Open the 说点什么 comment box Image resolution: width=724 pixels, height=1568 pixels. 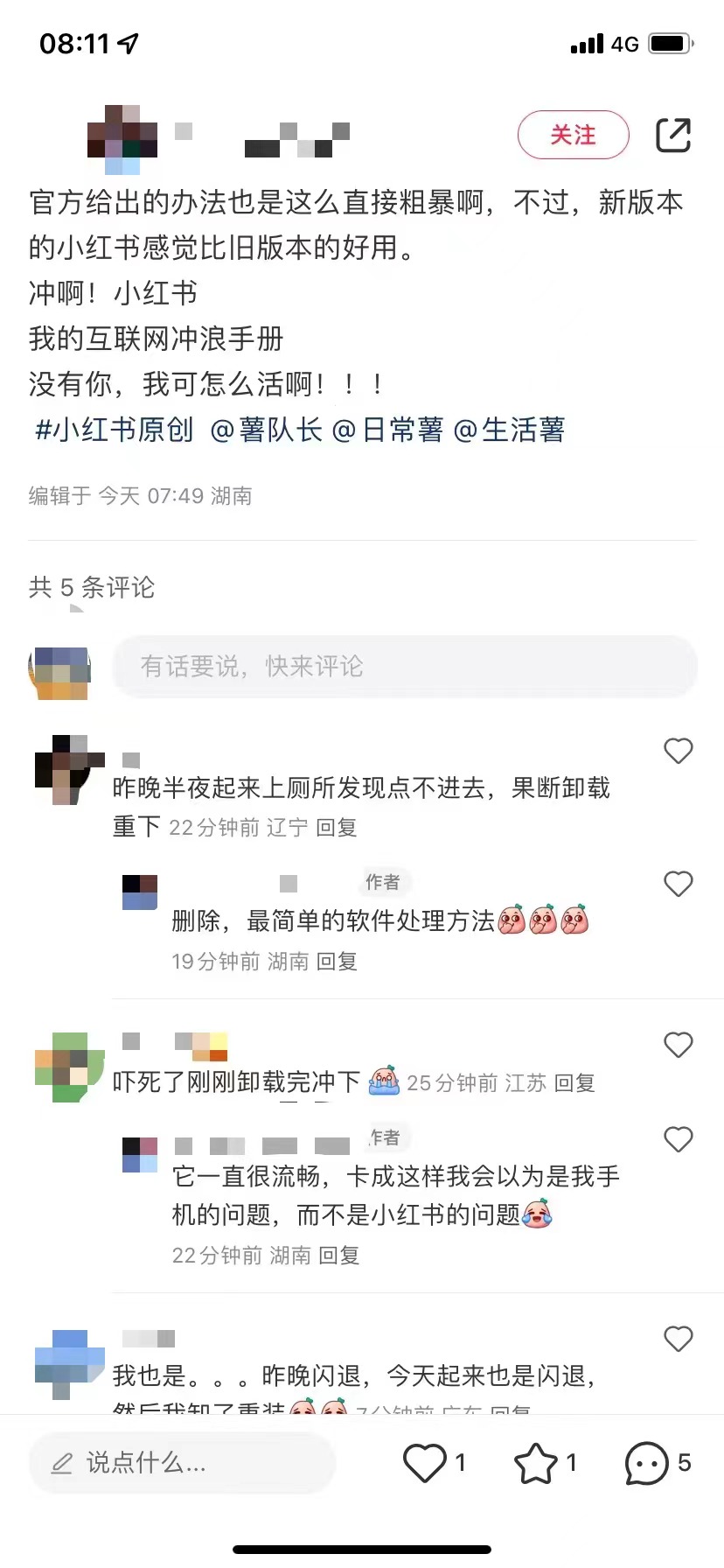[182, 1463]
